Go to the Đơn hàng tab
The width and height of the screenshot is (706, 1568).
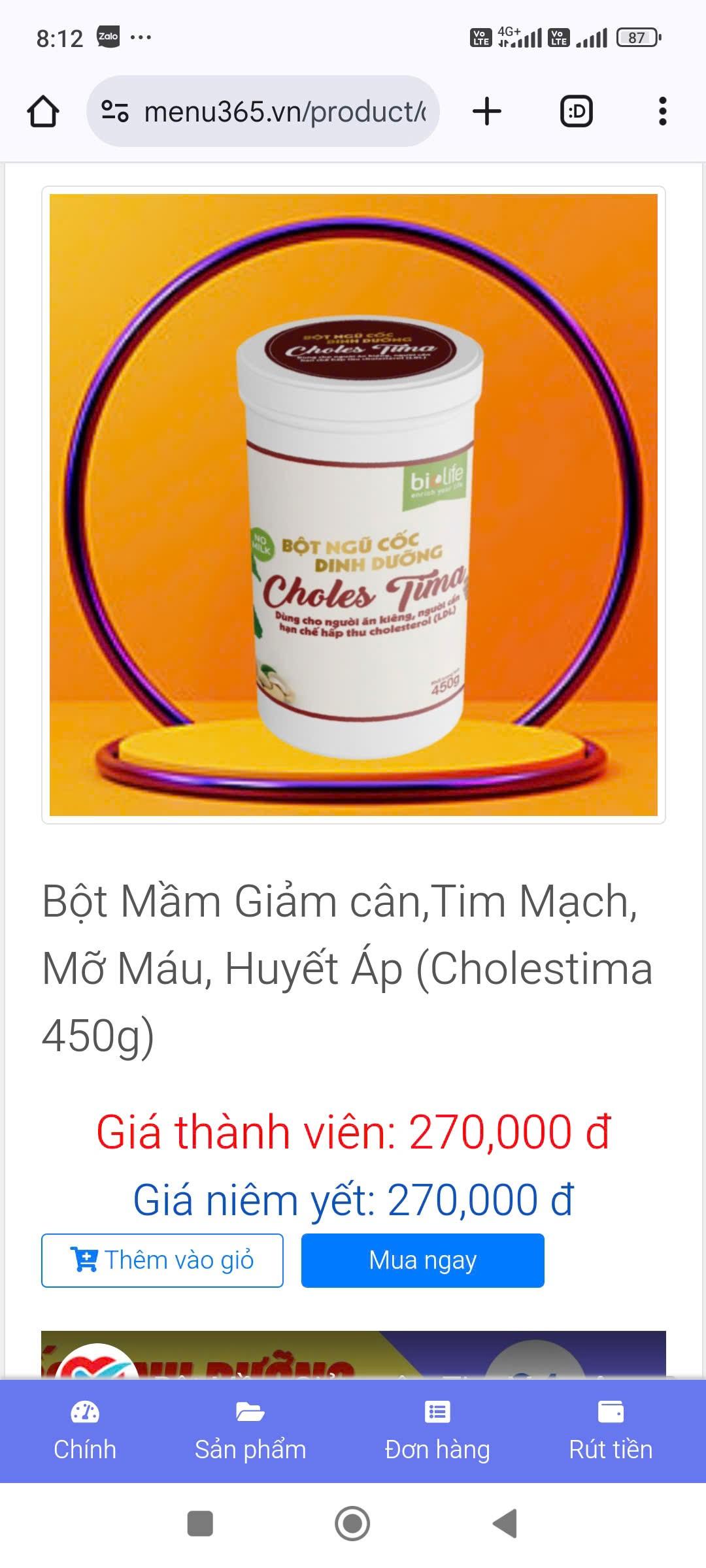437,1431
